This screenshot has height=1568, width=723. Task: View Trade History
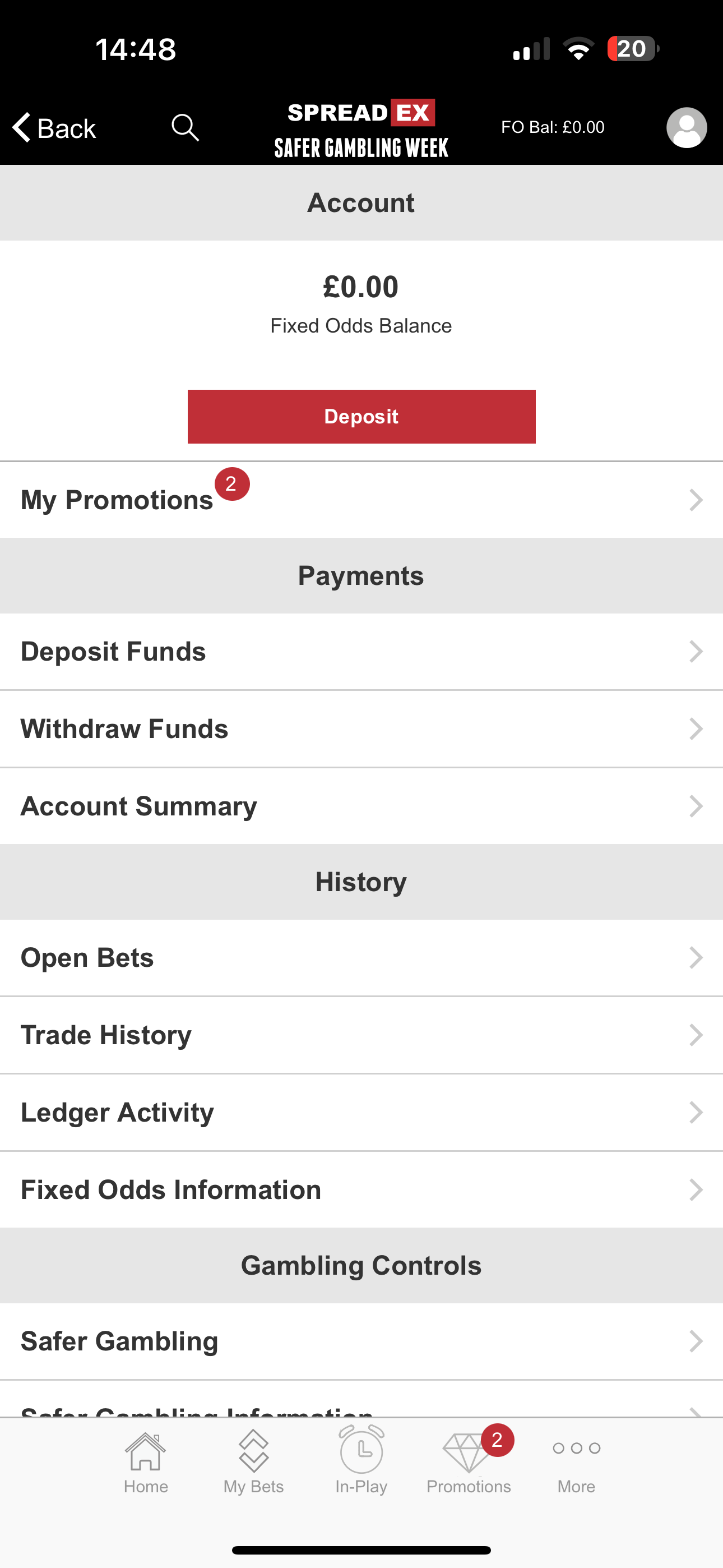(105, 1034)
